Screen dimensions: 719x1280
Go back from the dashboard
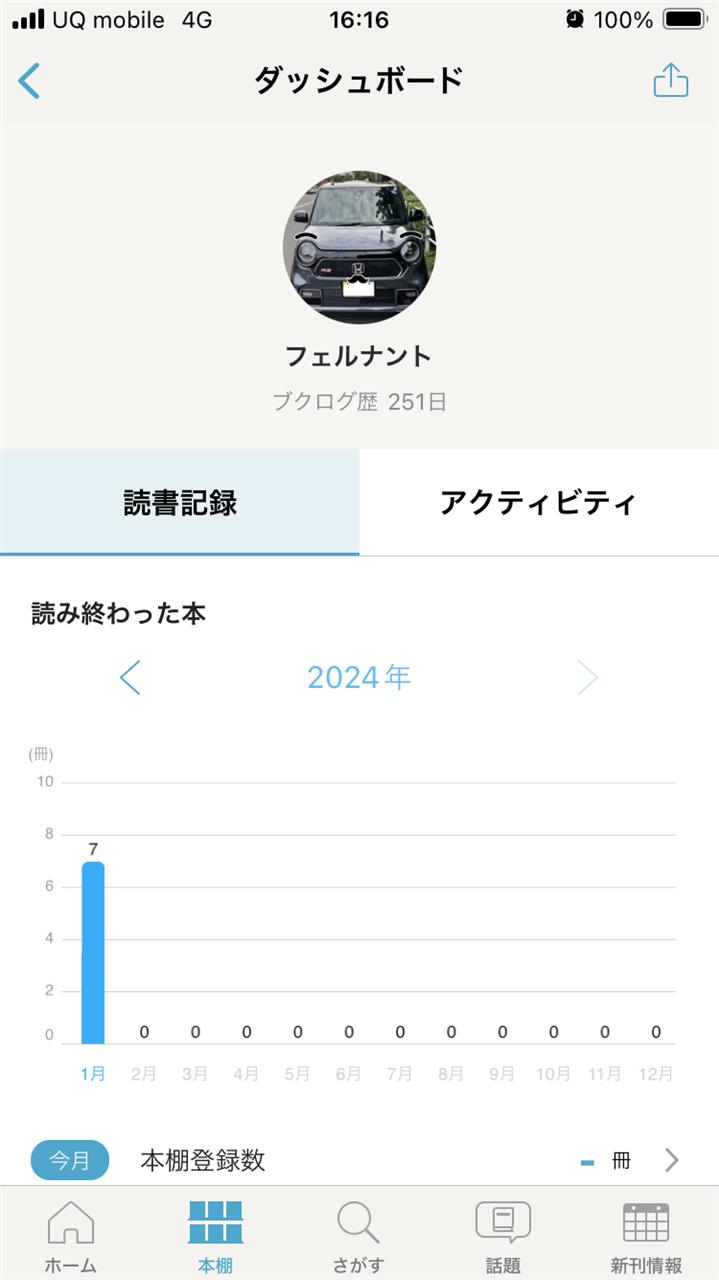30,80
